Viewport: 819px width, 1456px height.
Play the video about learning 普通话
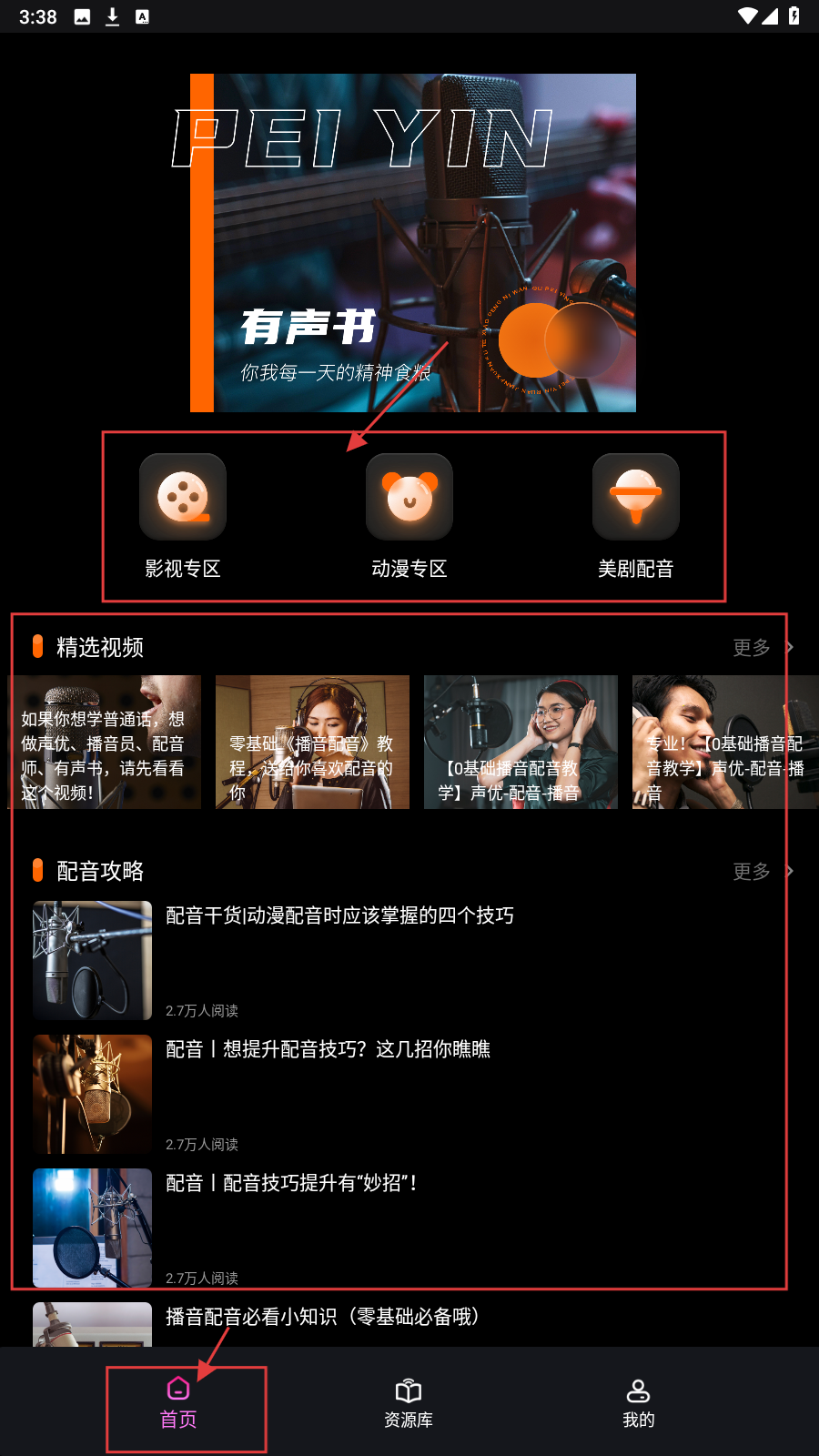tap(104, 742)
